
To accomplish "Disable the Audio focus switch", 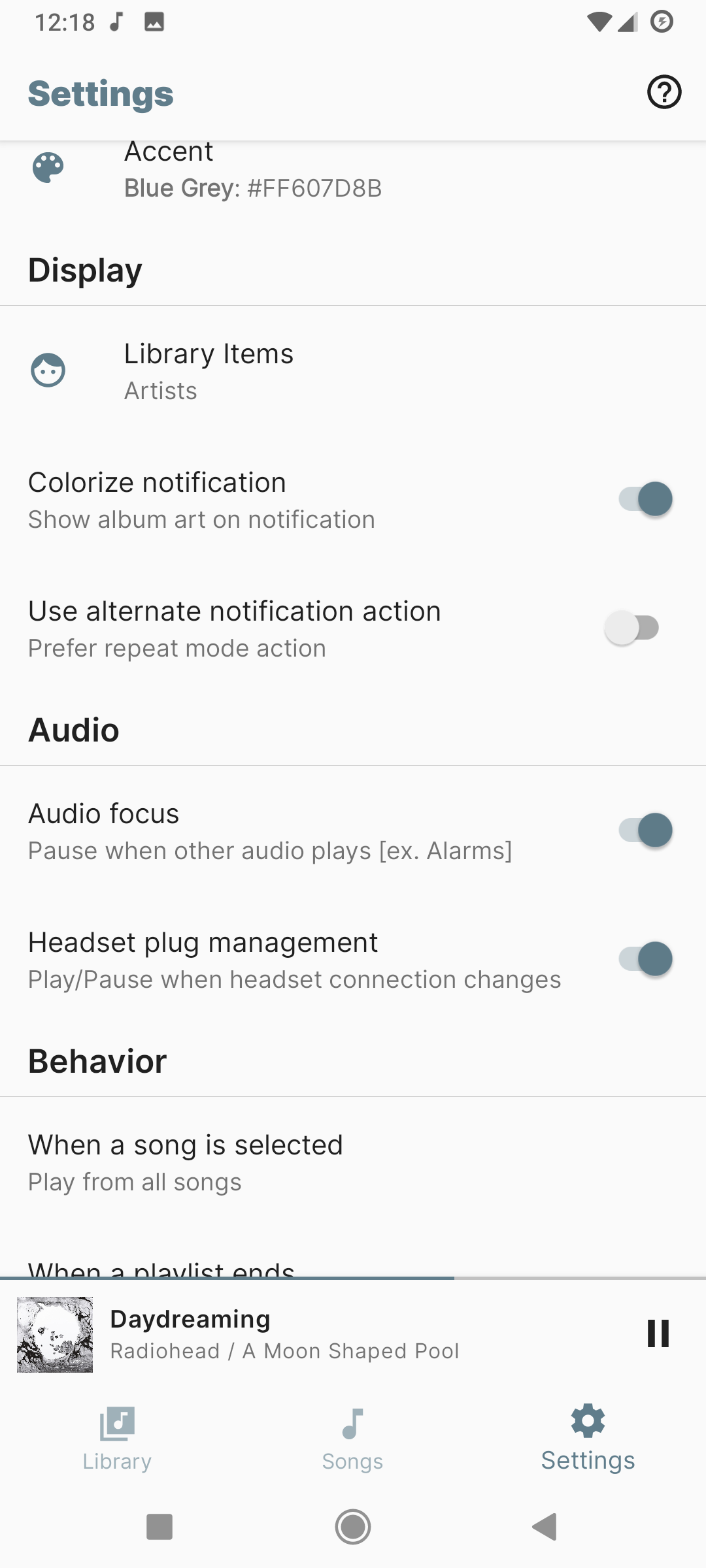I will point(645,831).
